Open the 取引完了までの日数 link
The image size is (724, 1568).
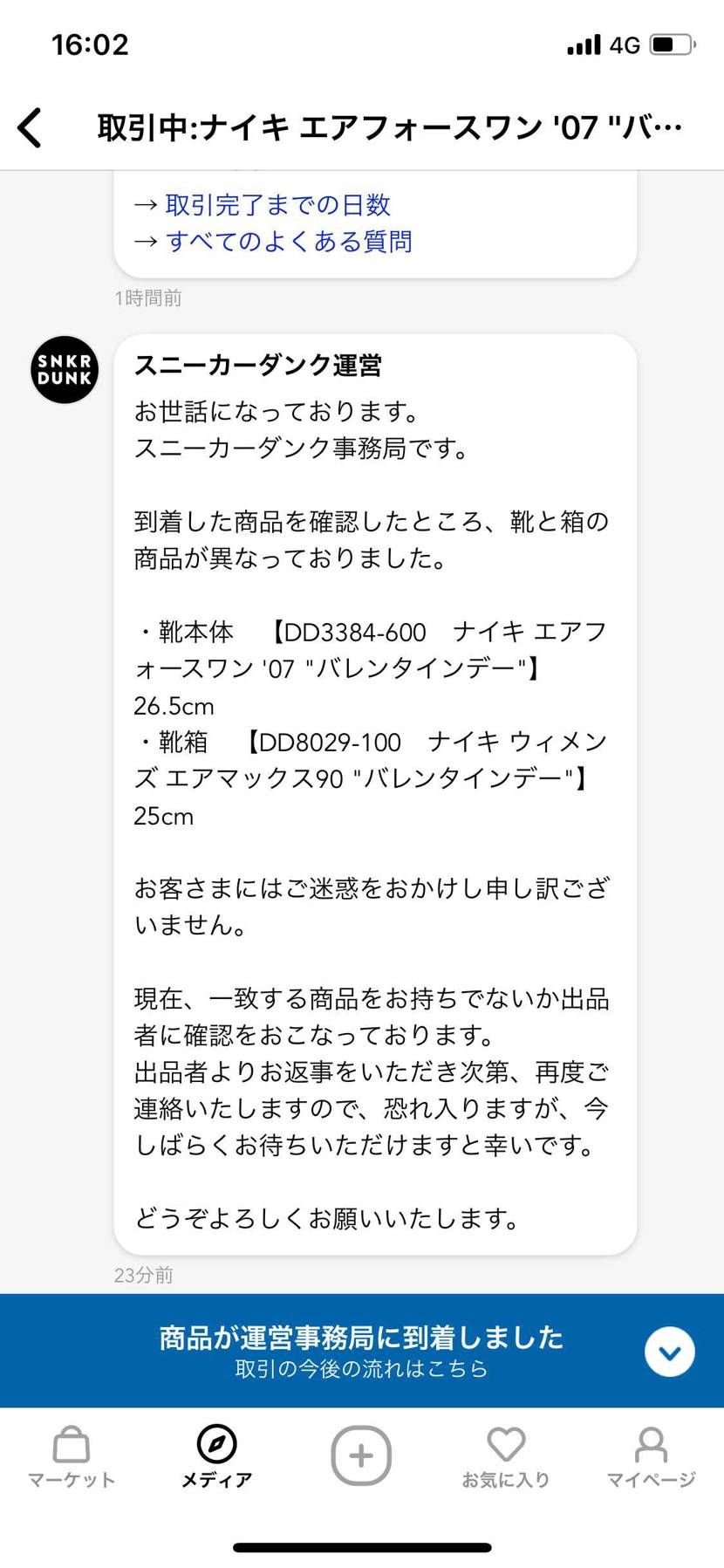(277, 204)
